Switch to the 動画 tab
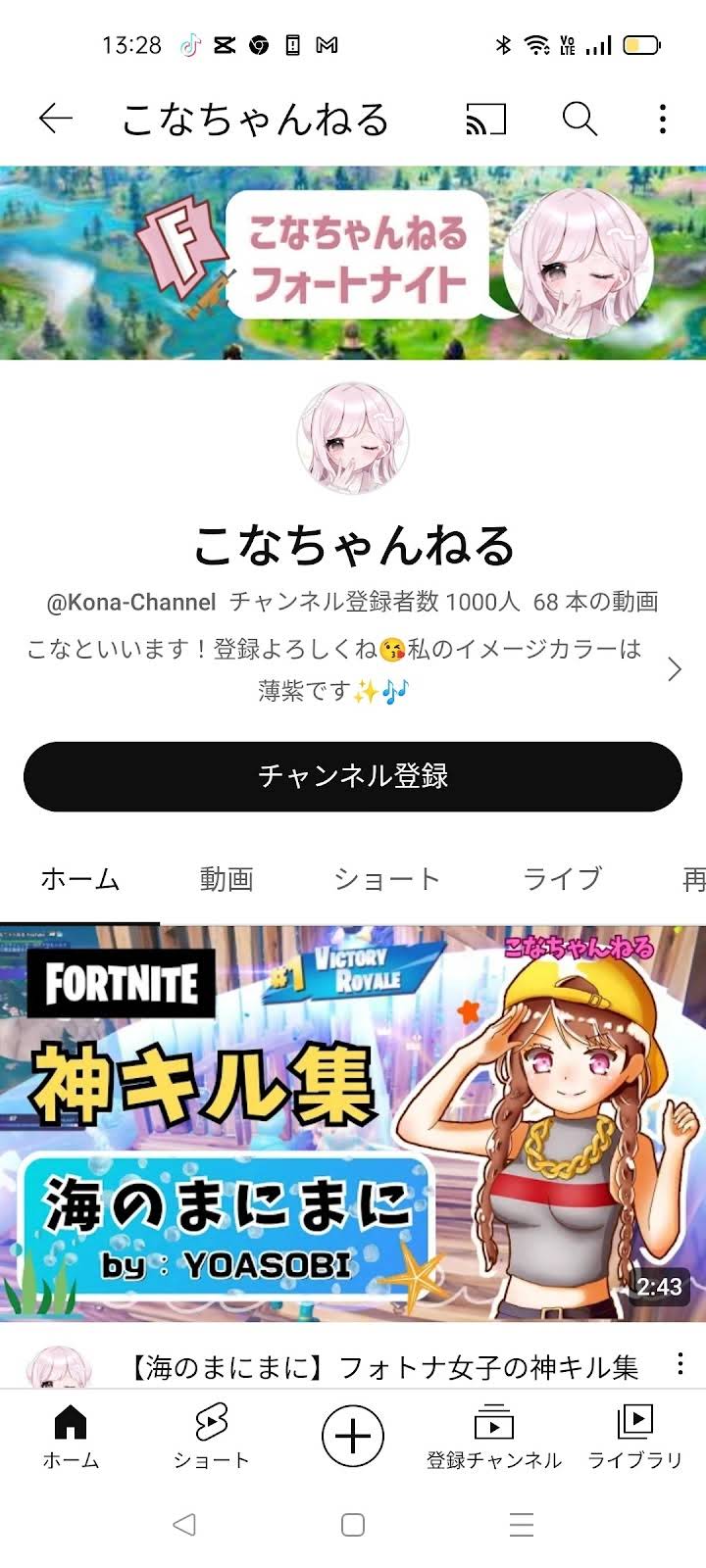 coord(227,879)
